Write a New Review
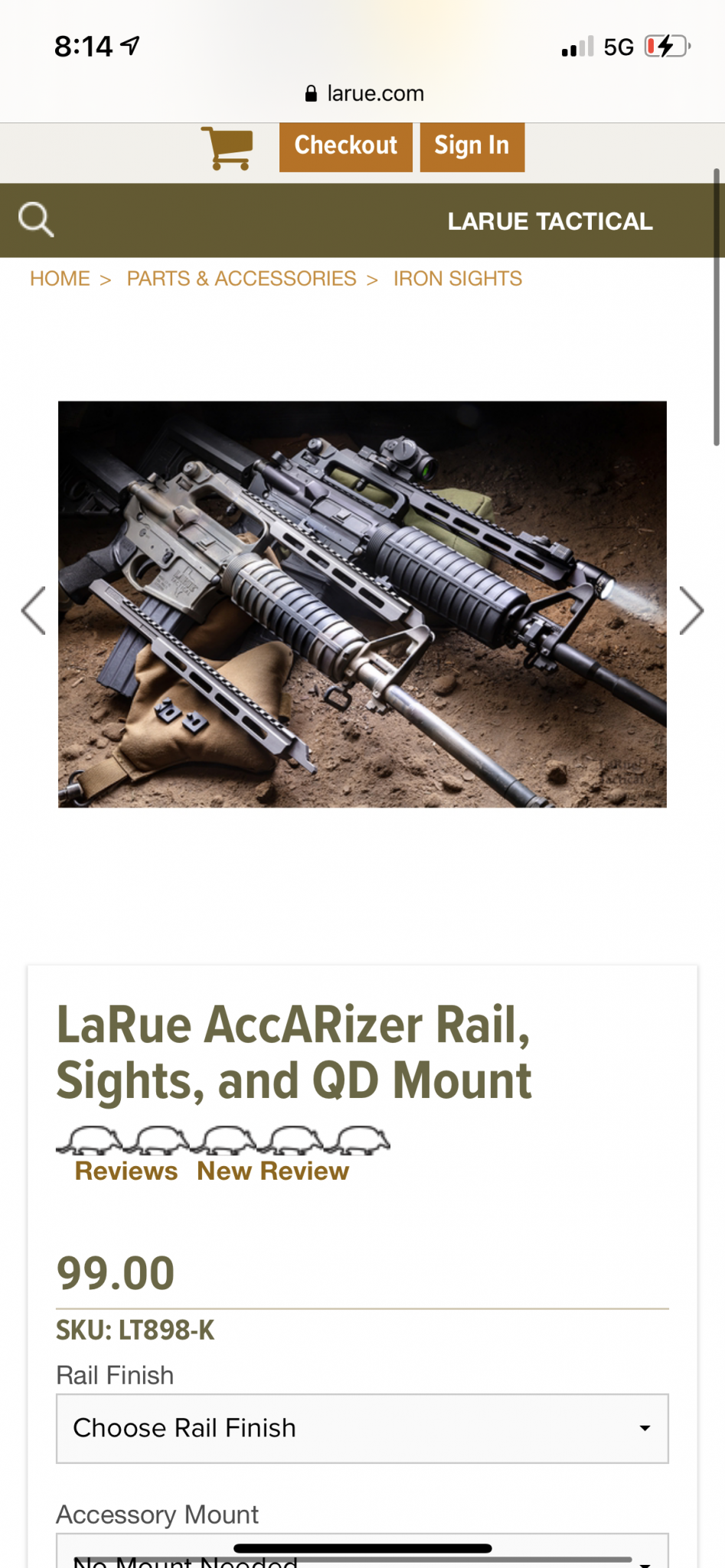The width and height of the screenshot is (725, 1568). [x=273, y=1171]
